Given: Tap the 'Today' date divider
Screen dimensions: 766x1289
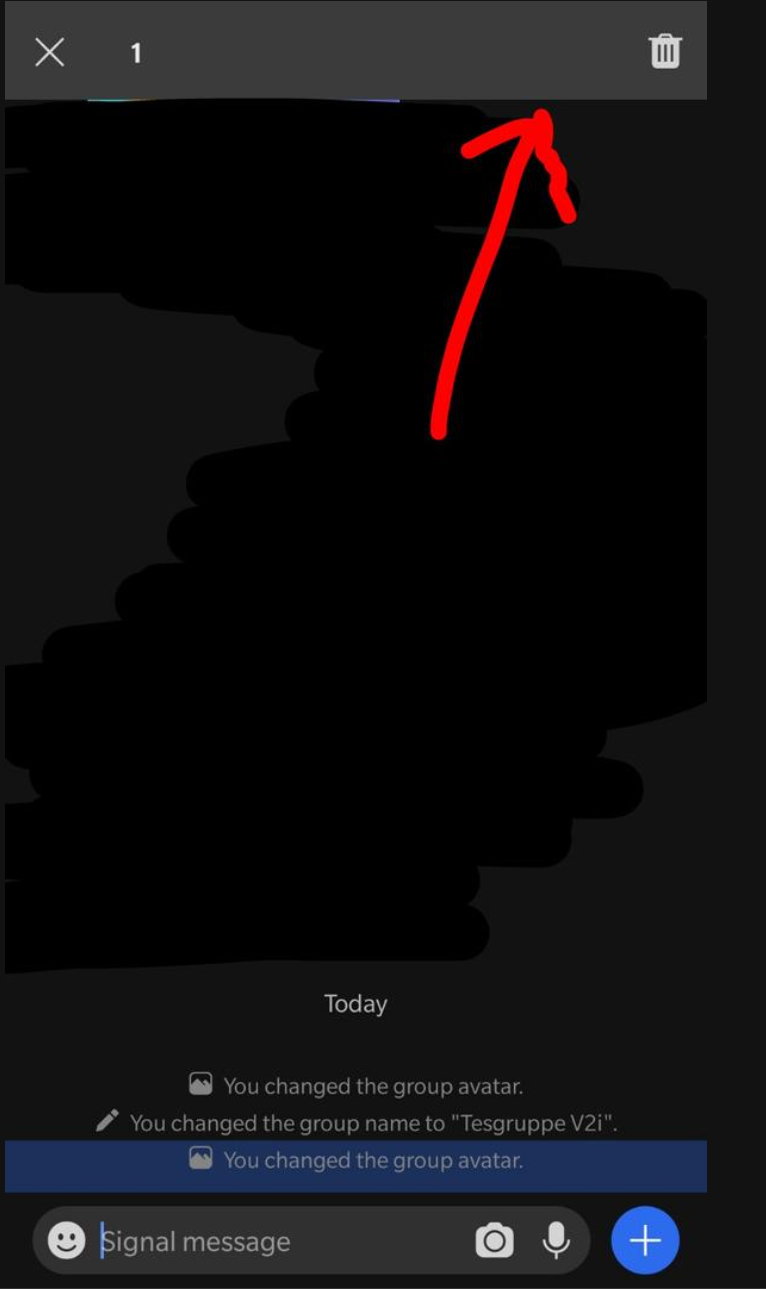Looking at the screenshot, I should point(355,1004).
